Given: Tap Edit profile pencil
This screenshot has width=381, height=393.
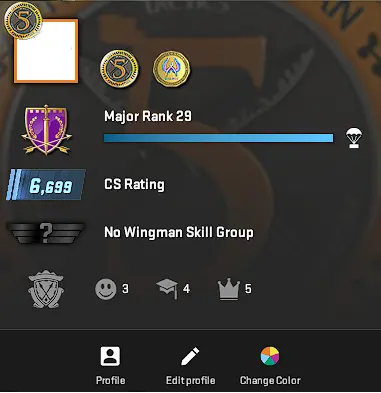Looking at the screenshot, I should (190, 366).
